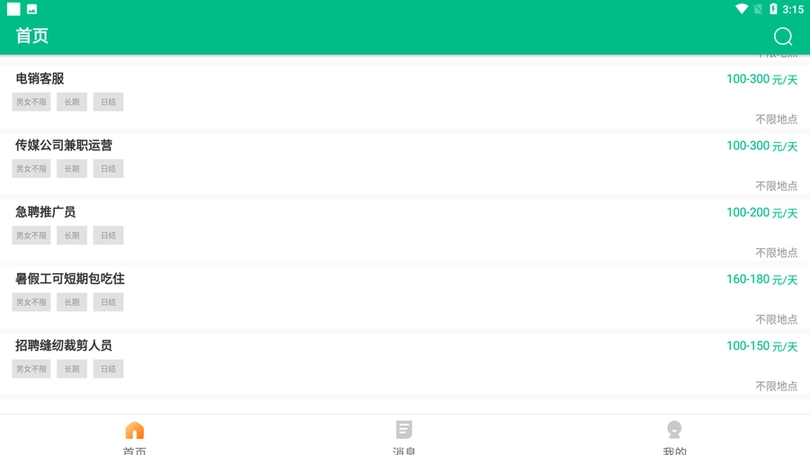
Task: Switch to the 首页 tab
Action: click(x=135, y=436)
